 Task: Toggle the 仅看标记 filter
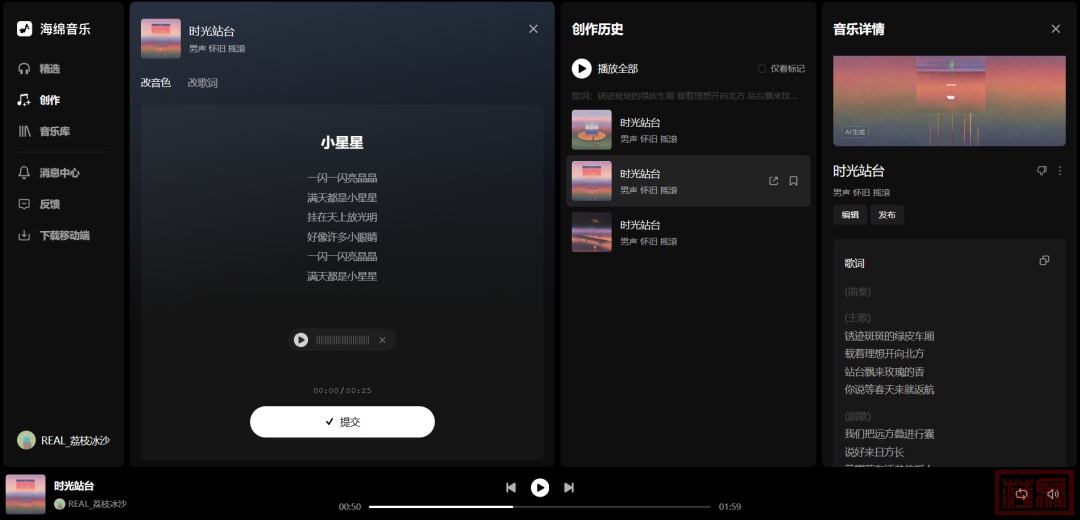(762, 69)
